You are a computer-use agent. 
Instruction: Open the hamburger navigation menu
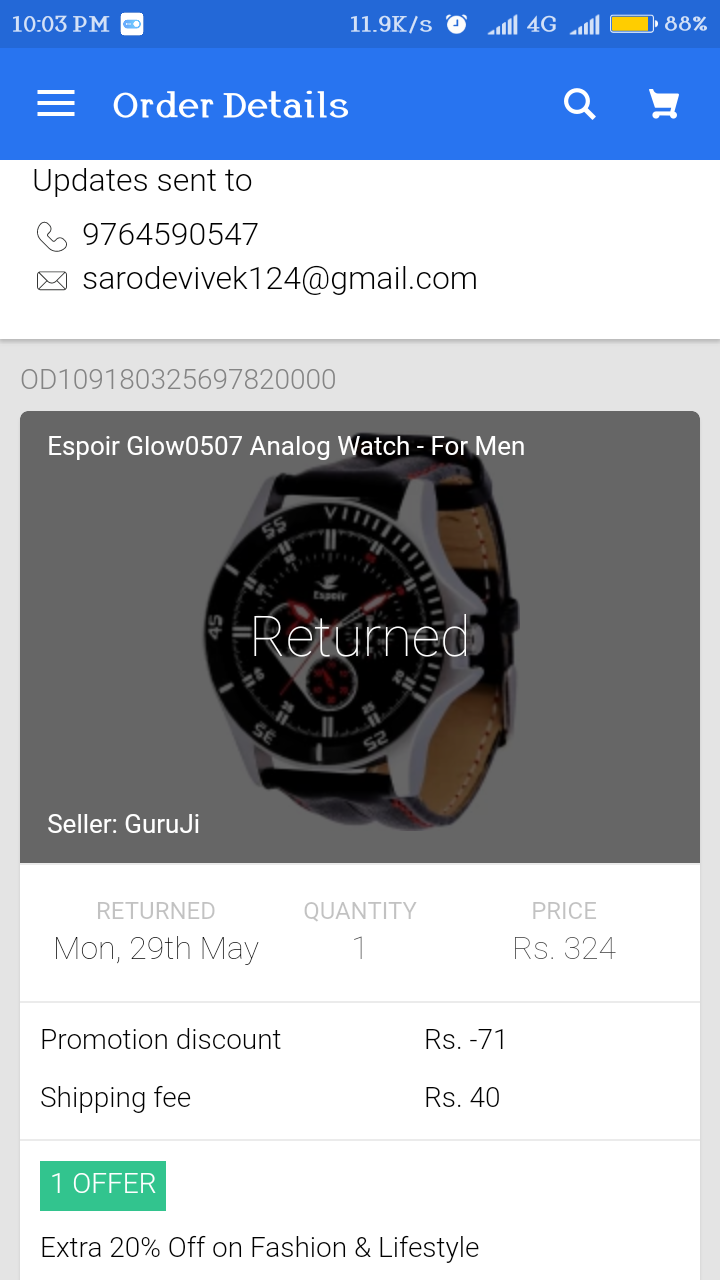tap(56, 104)
